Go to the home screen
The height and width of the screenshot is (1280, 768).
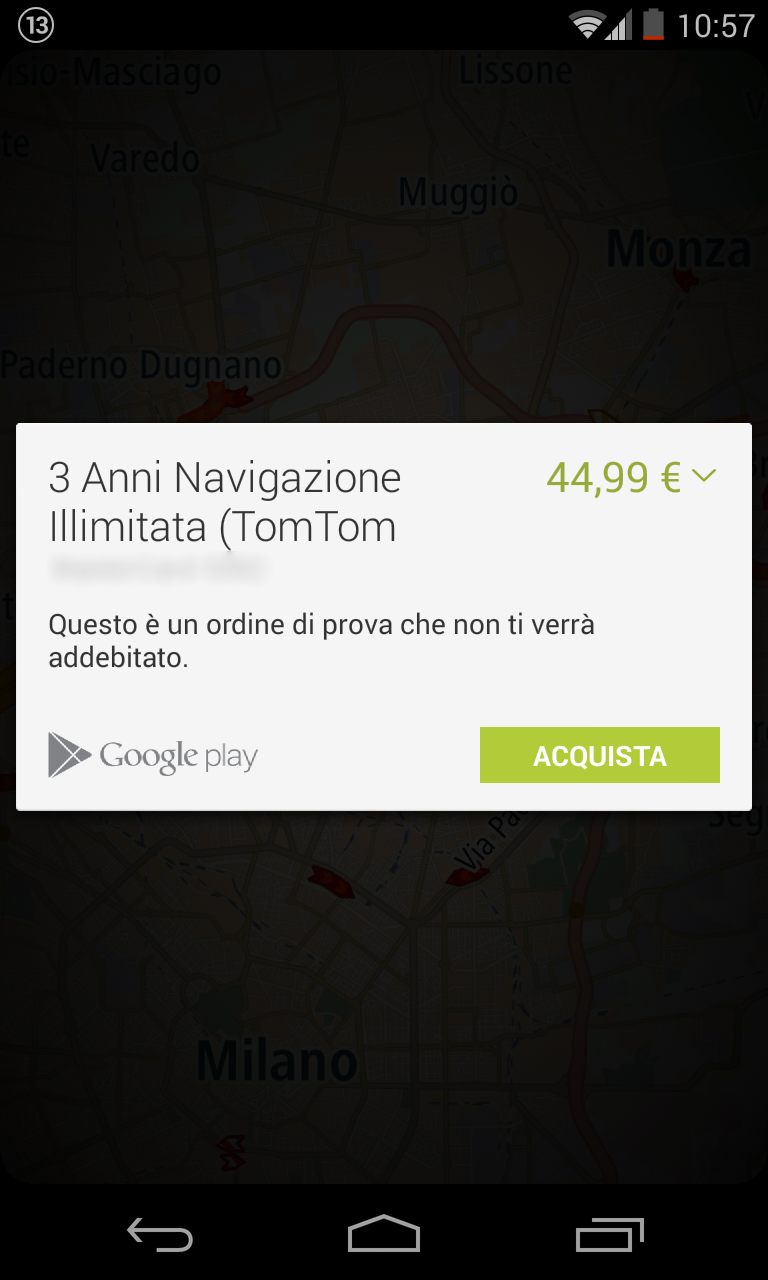(384, 1234)
